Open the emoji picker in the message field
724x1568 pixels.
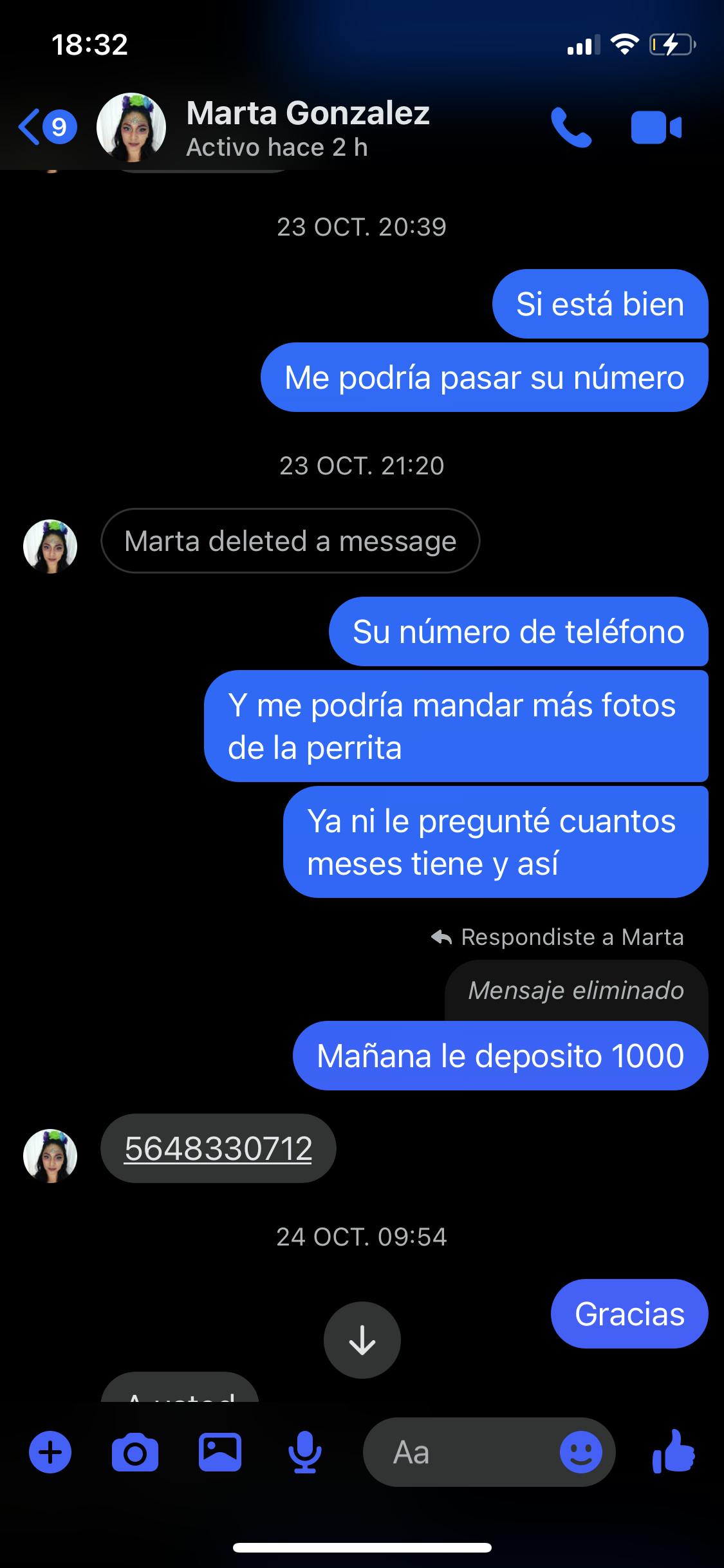point(580,1453)
